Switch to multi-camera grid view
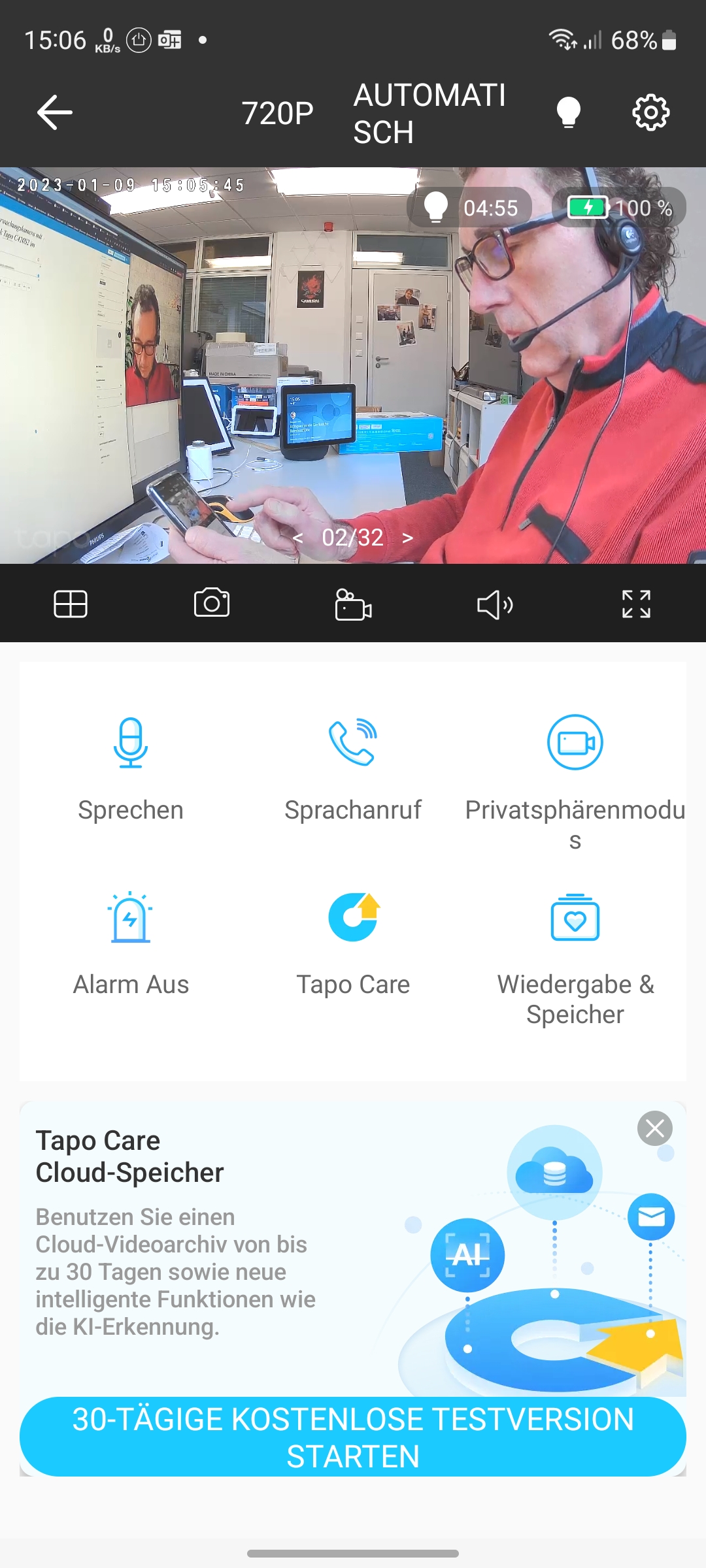The height and width of the screenshot is (1568, 706). (71, 604)
